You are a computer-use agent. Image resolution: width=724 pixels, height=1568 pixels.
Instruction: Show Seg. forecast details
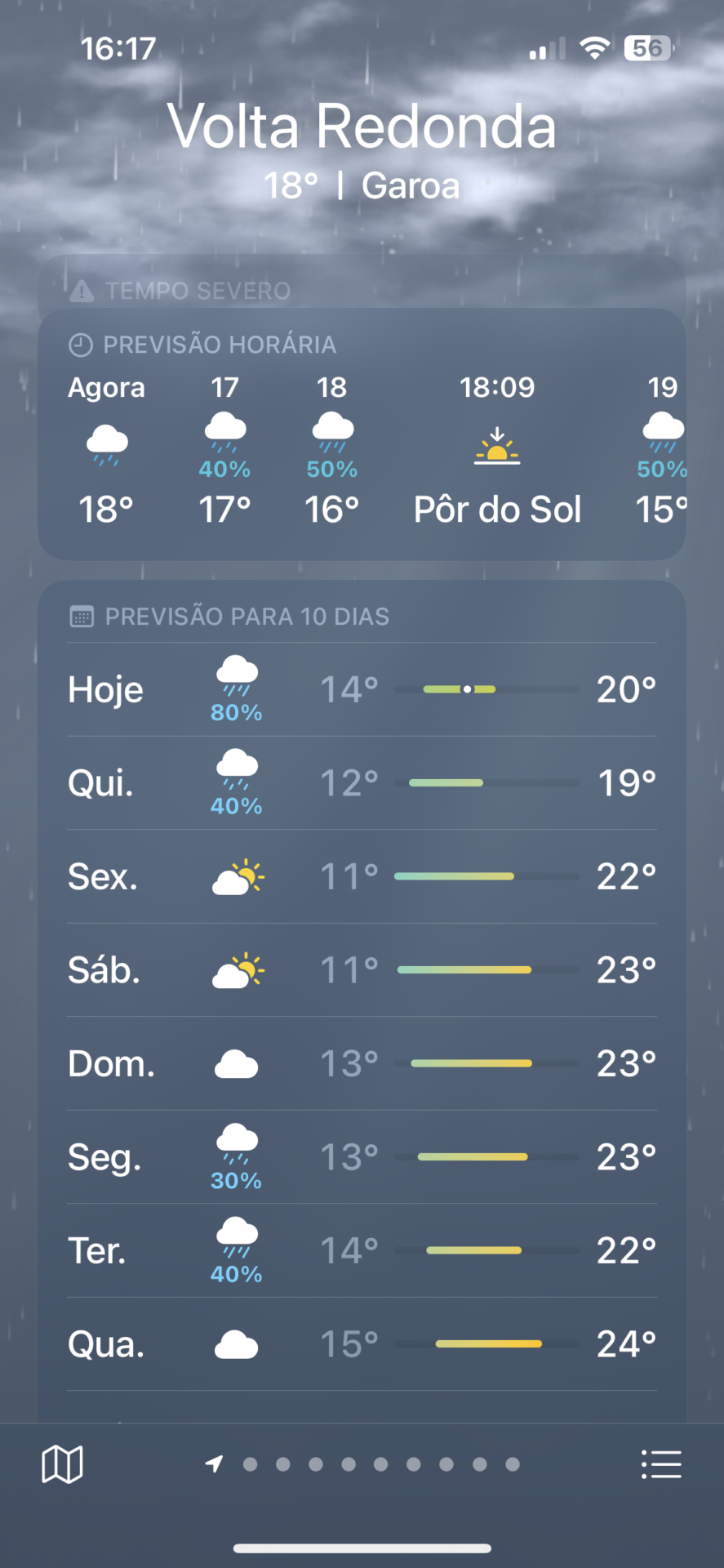click(x=362, y=1157)
